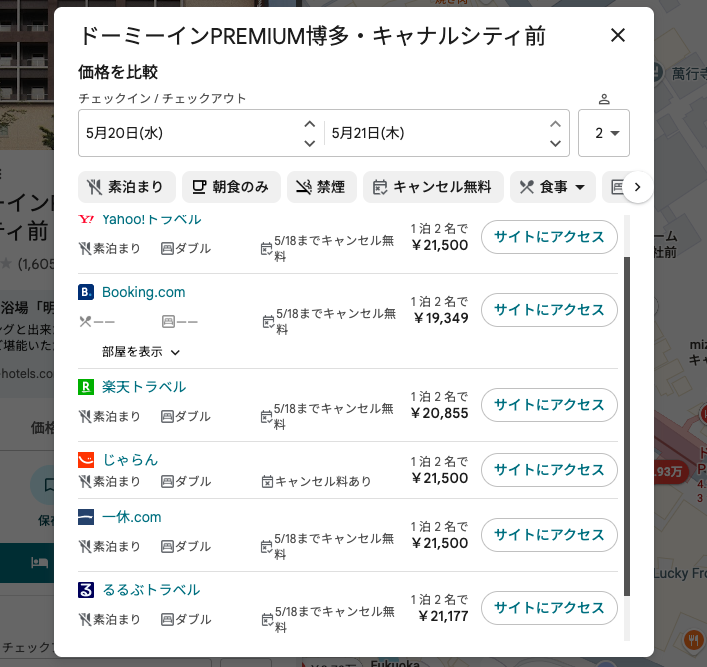Visit site for 楽天トラベル offer

pos(549,405)
